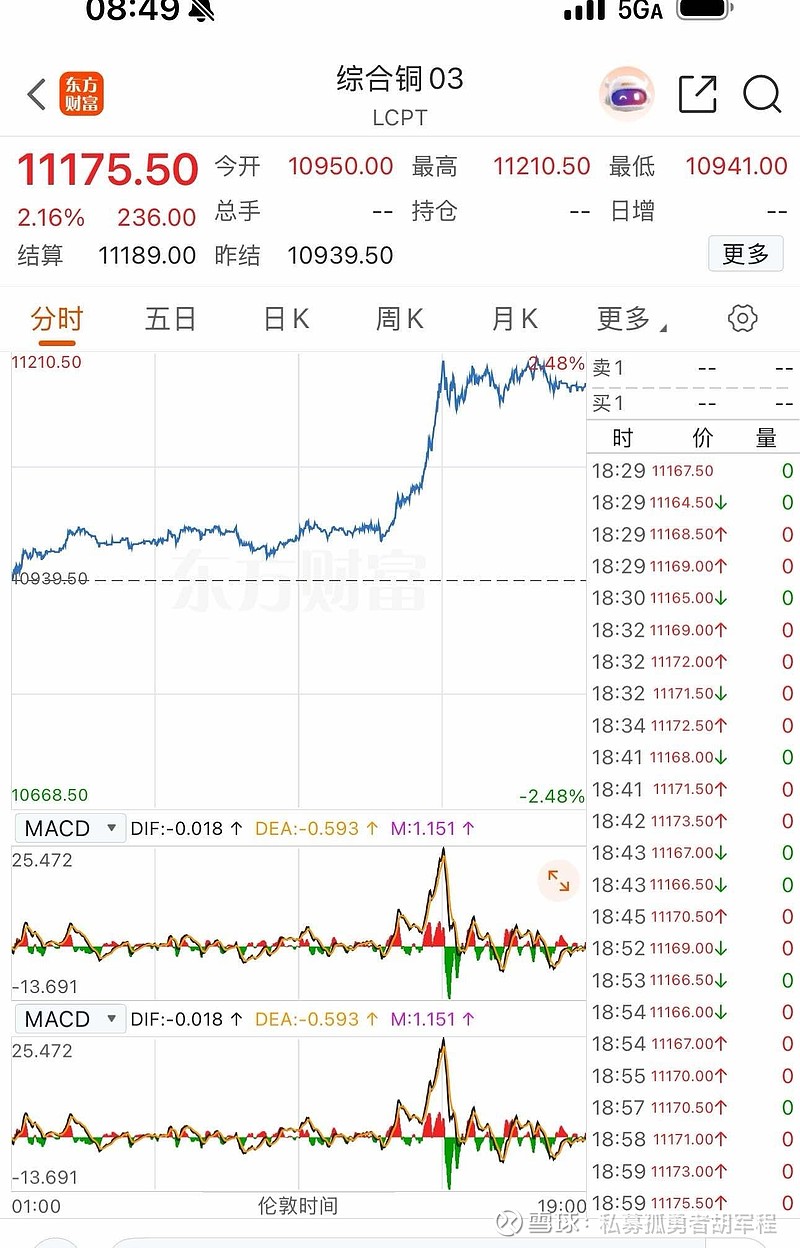Tap the 更多 button for more quote details
This screenshot has width=800, height=1248.
coord(745,253)
